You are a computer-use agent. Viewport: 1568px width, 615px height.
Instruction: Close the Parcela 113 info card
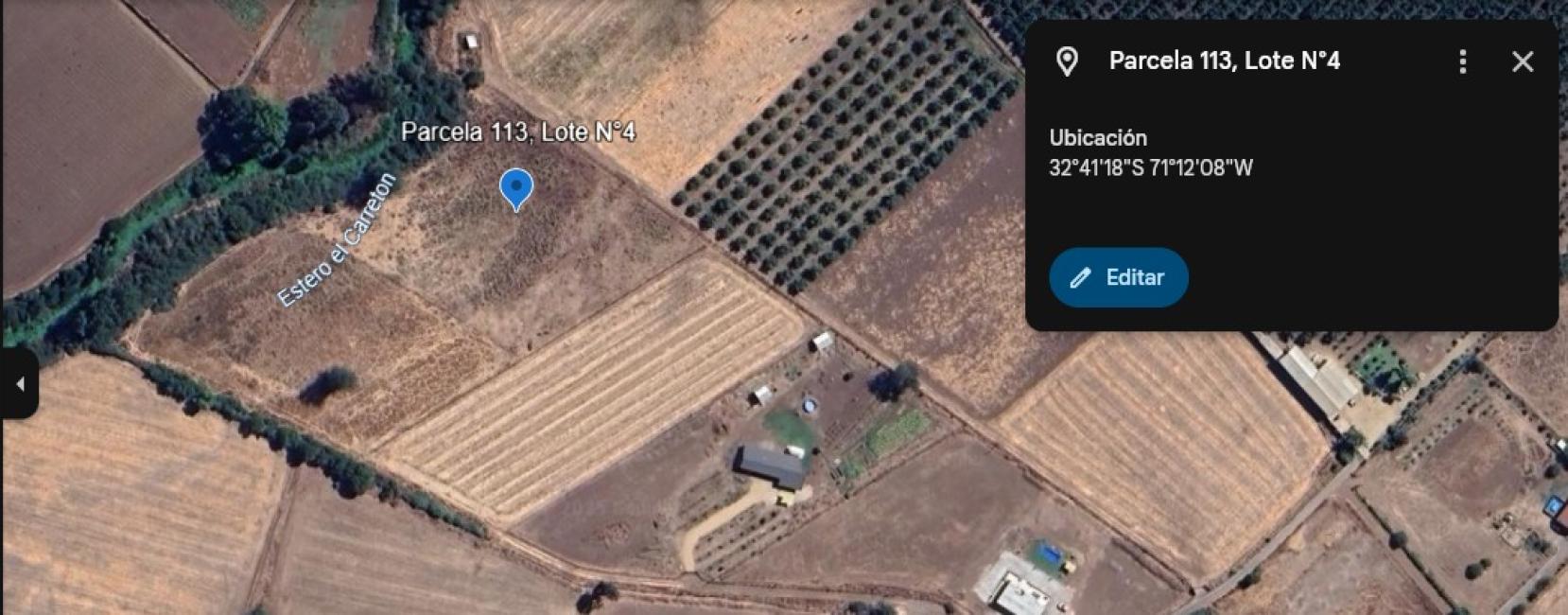pos(1522,61)
